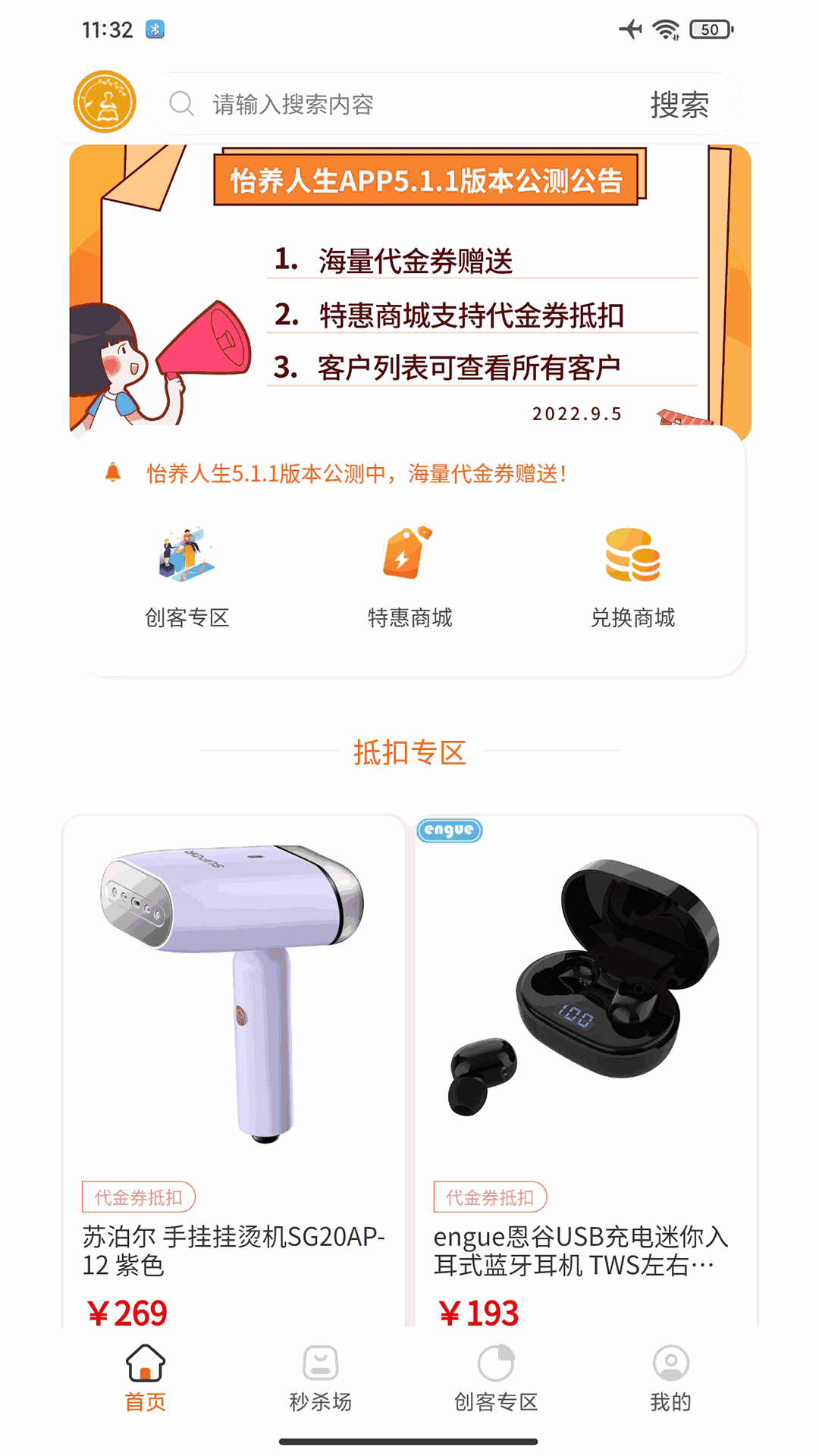The width and height of the screenshot is (819, 1456).
Task: Switch to the 首页 tab
Action: [146, 1379]
